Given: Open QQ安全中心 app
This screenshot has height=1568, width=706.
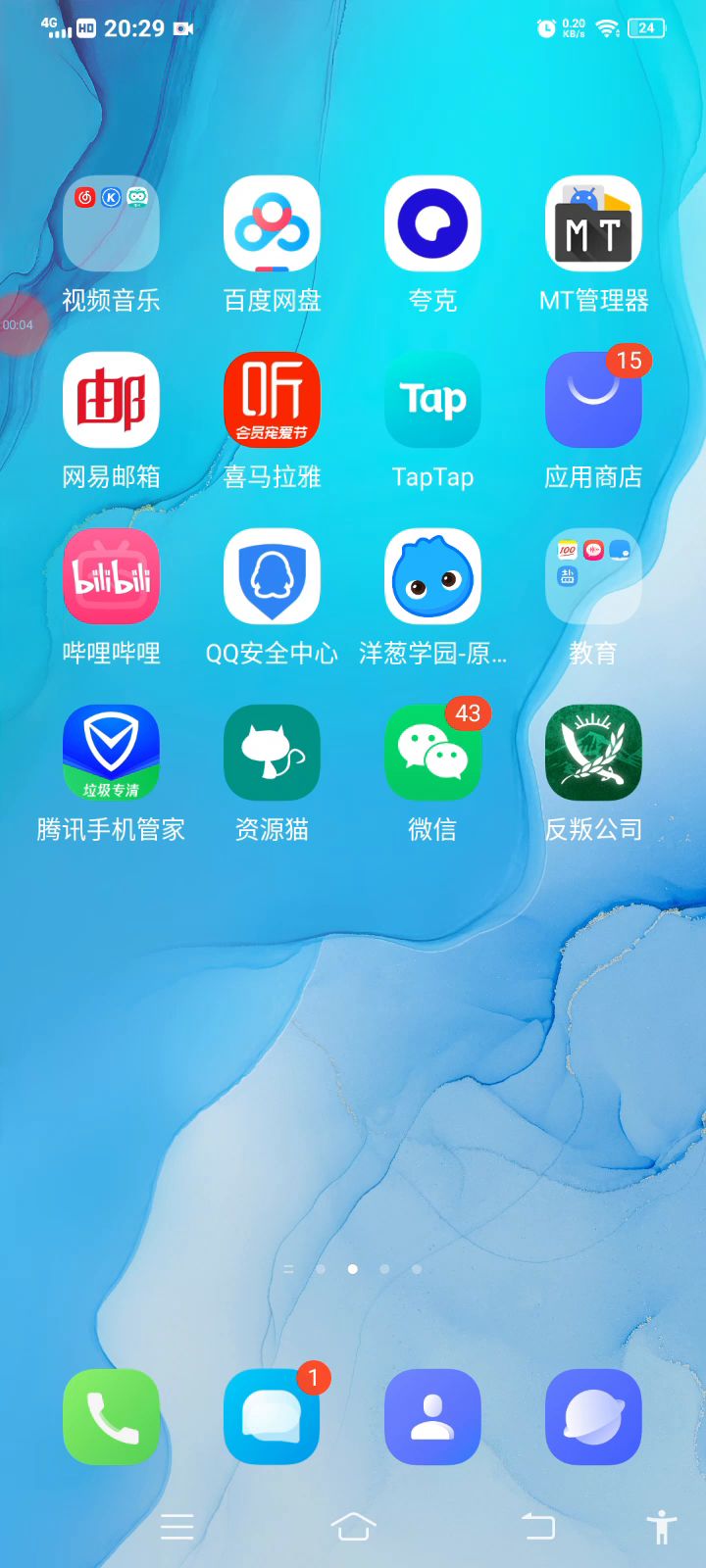Looking at the screenshot, I should [x=272, y=576].
